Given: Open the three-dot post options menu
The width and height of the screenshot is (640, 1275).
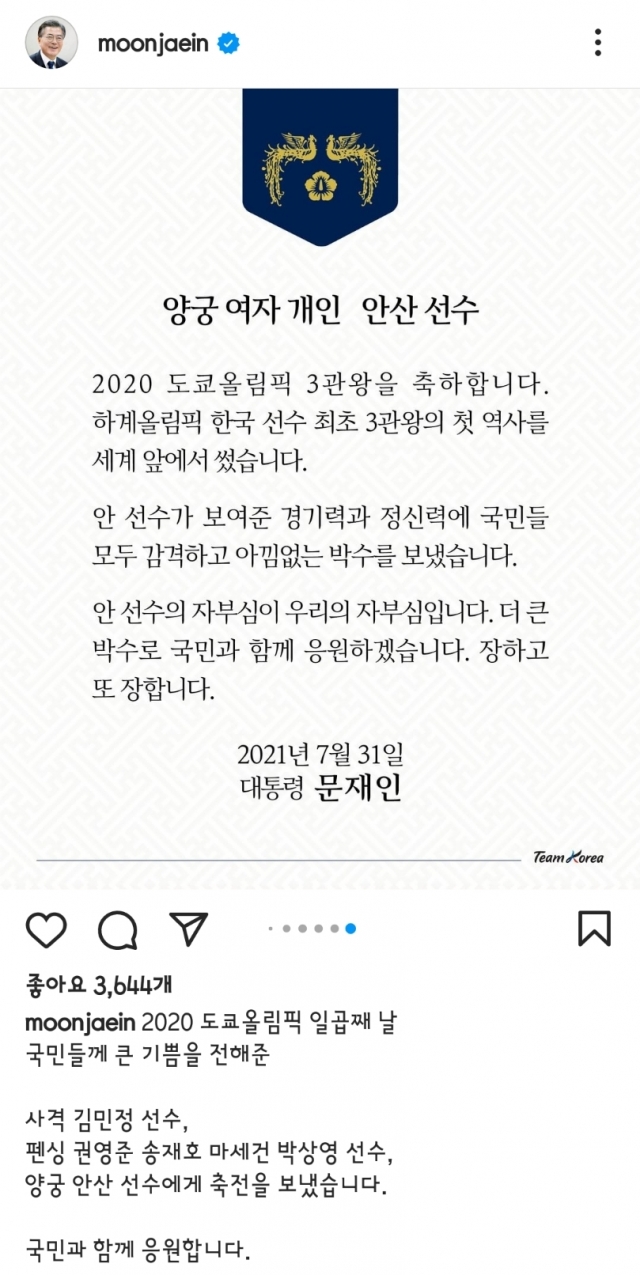Looking at the screenshot, I should click(x=597, y=43).
